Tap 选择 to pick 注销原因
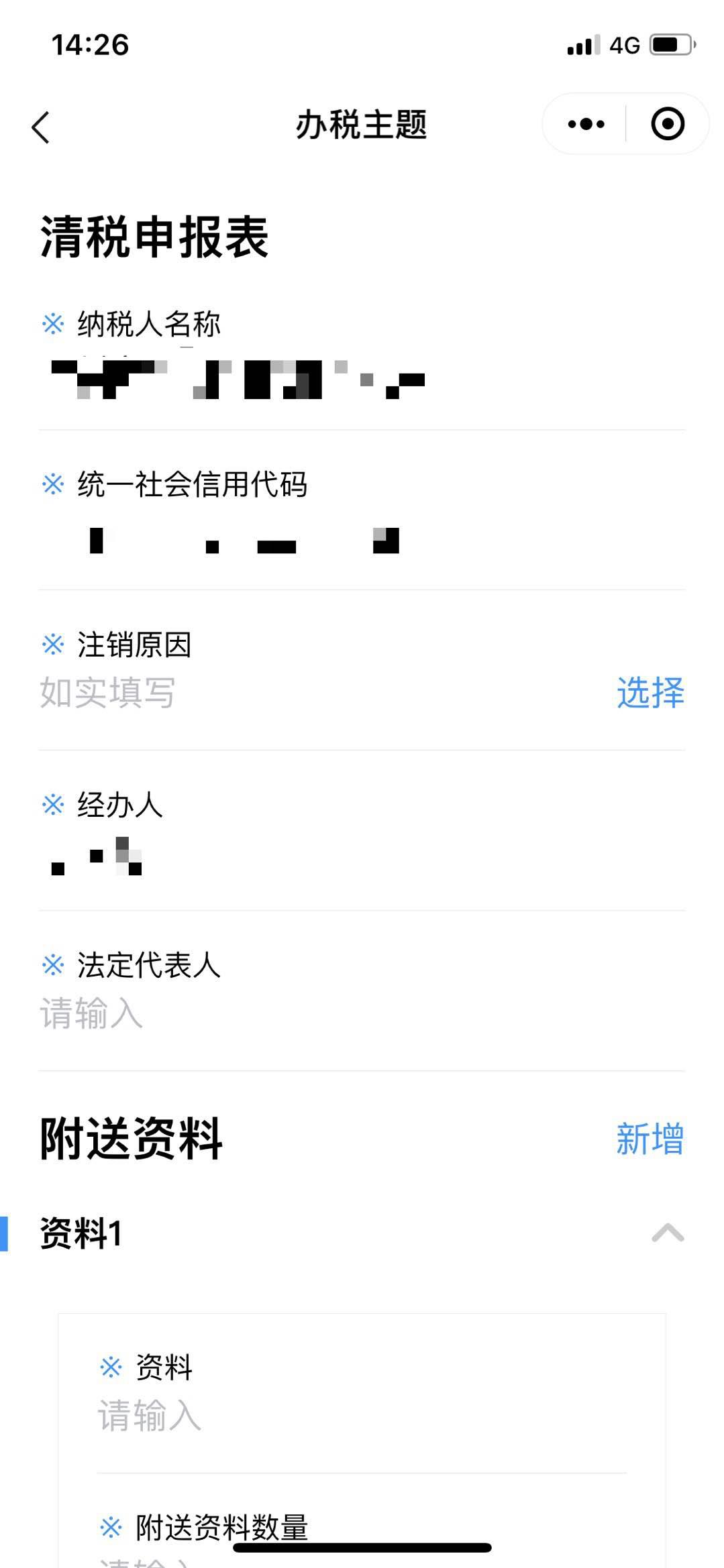The height and width of the screenshot is (1568, 724). click(650, 693)
